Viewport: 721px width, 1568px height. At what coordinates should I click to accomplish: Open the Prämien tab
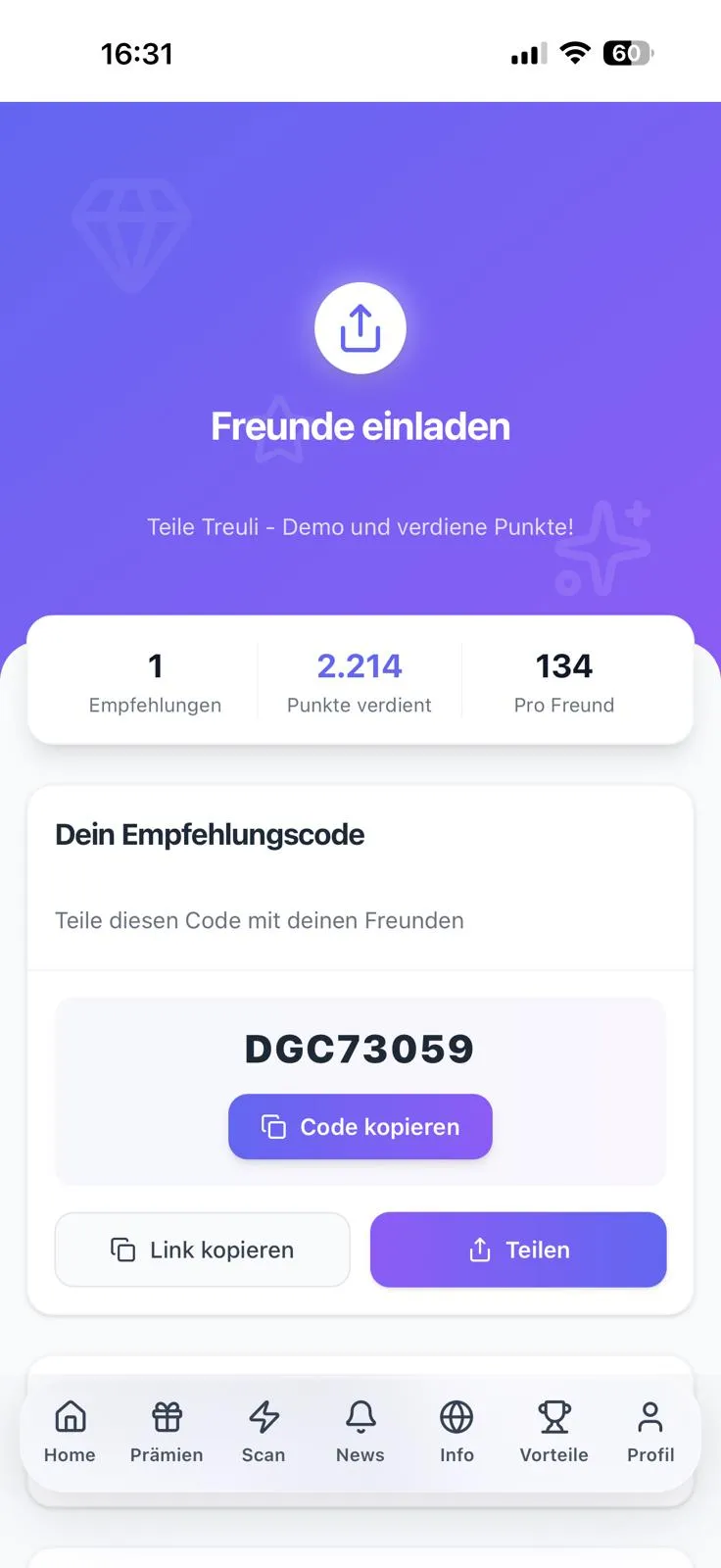[167, 1431]
